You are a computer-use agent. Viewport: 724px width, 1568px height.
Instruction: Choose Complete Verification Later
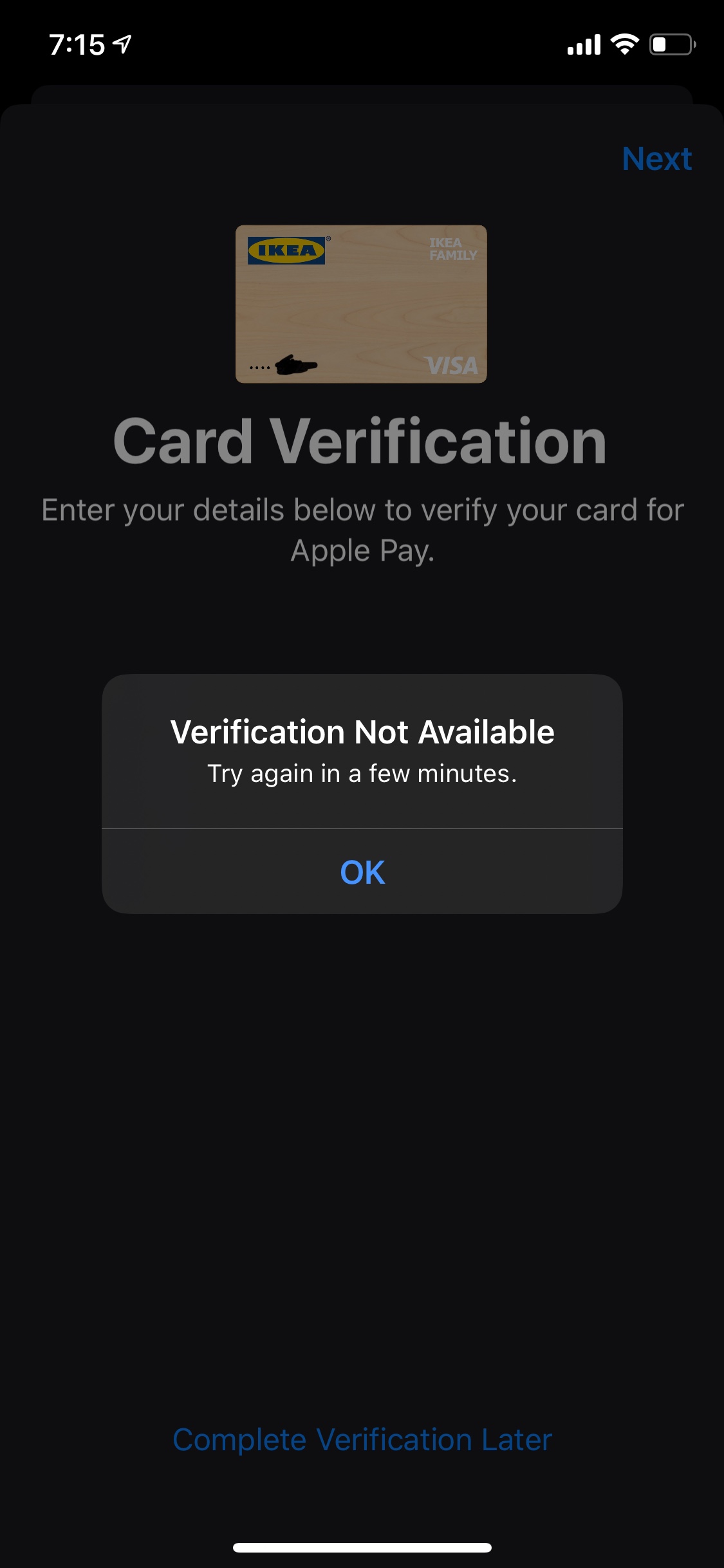[x=362, y=1439]
